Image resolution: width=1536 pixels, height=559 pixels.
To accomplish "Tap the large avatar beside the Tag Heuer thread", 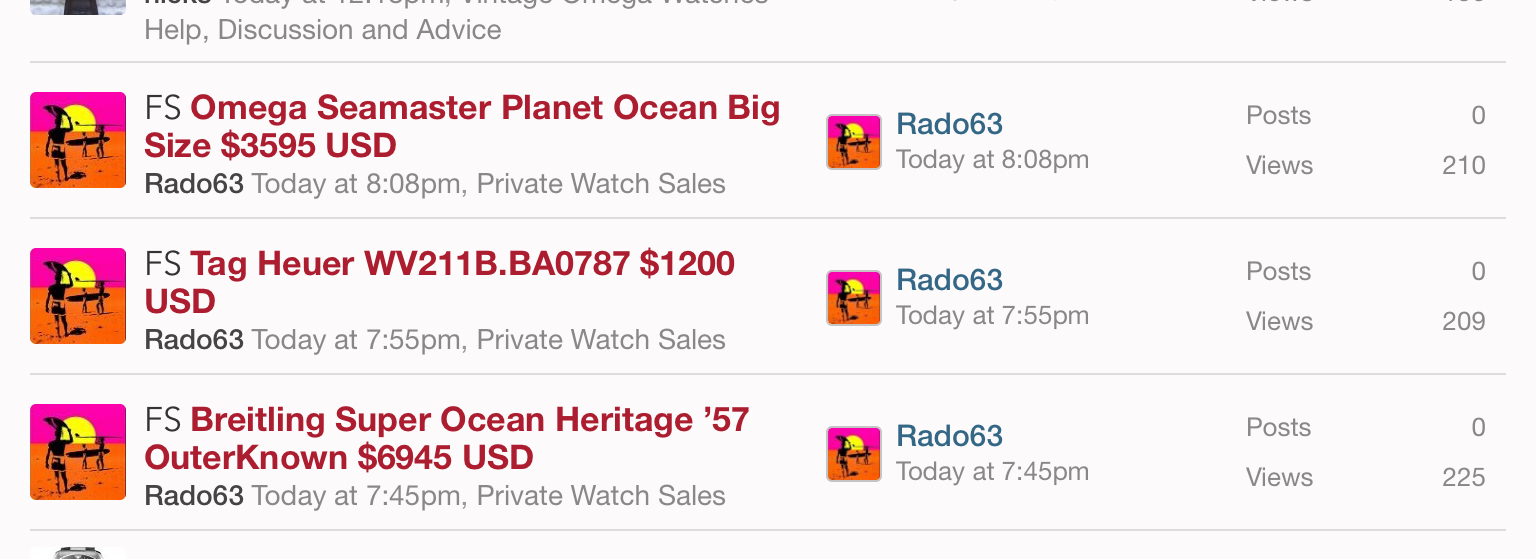I will (x=78, y=296).
